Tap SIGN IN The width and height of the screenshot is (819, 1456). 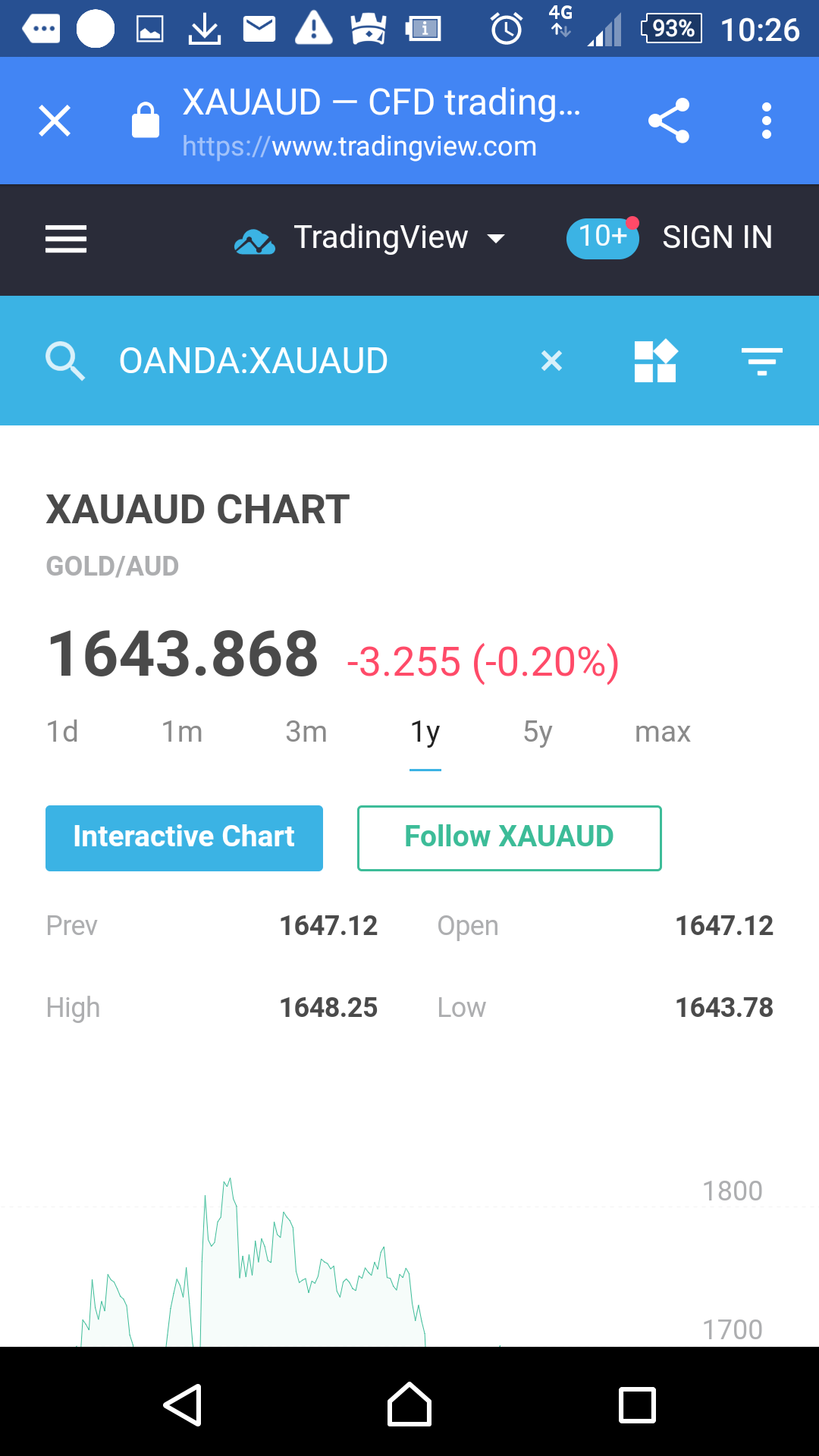point(717,237)
